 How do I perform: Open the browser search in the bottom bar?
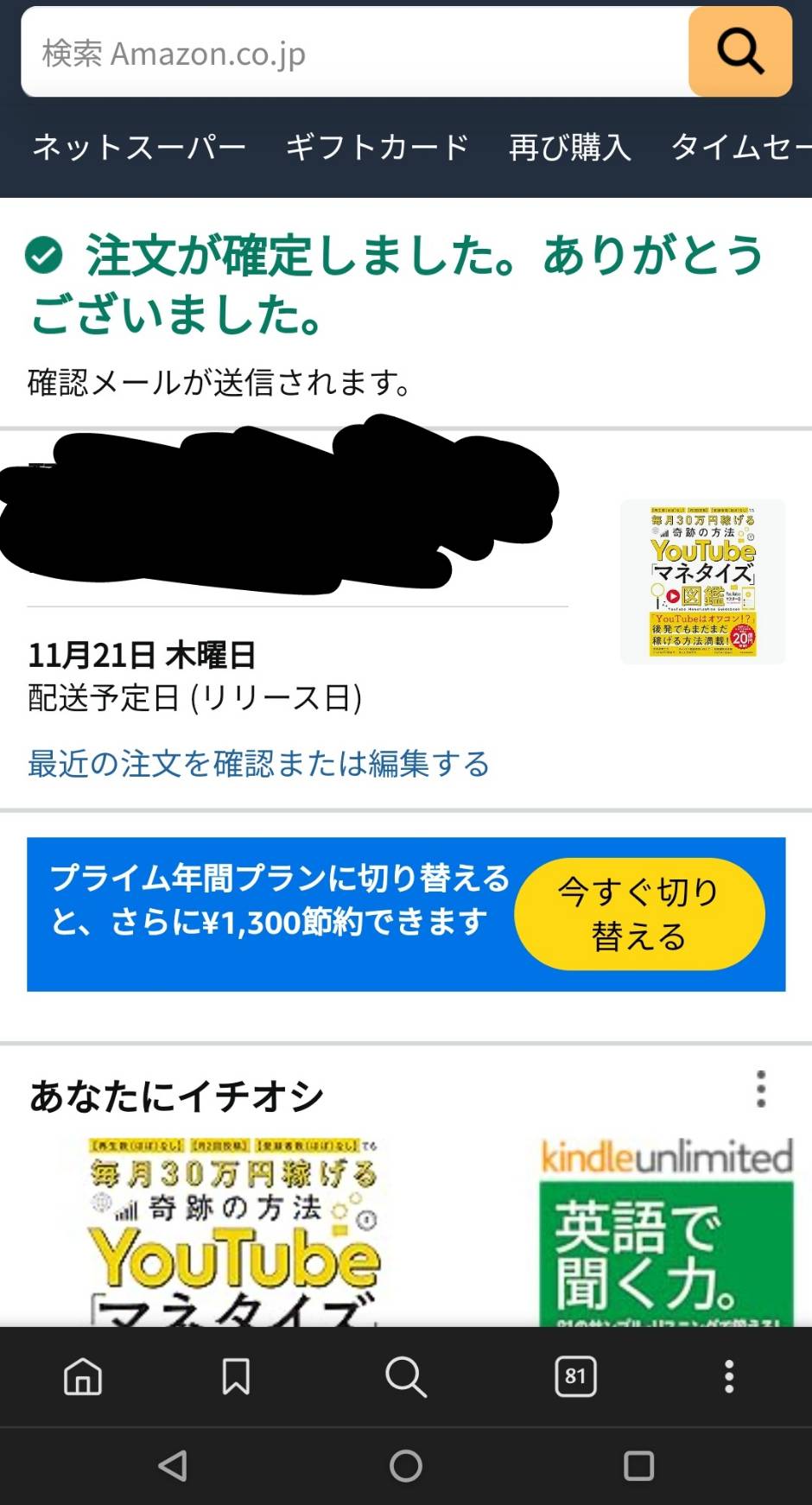(405, 1376)
